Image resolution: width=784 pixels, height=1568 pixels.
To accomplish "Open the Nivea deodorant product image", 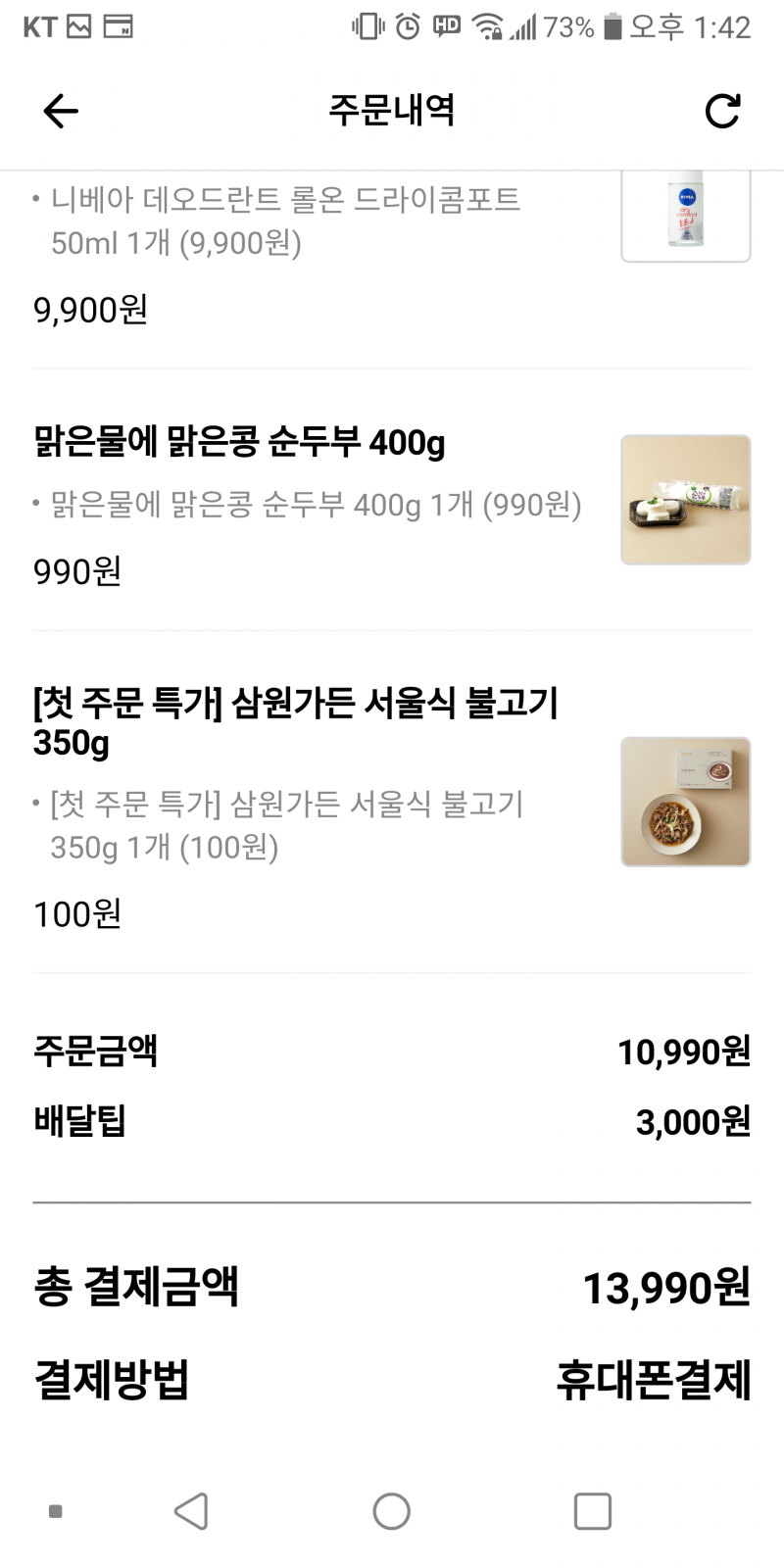I will click(x=685, y=214).
